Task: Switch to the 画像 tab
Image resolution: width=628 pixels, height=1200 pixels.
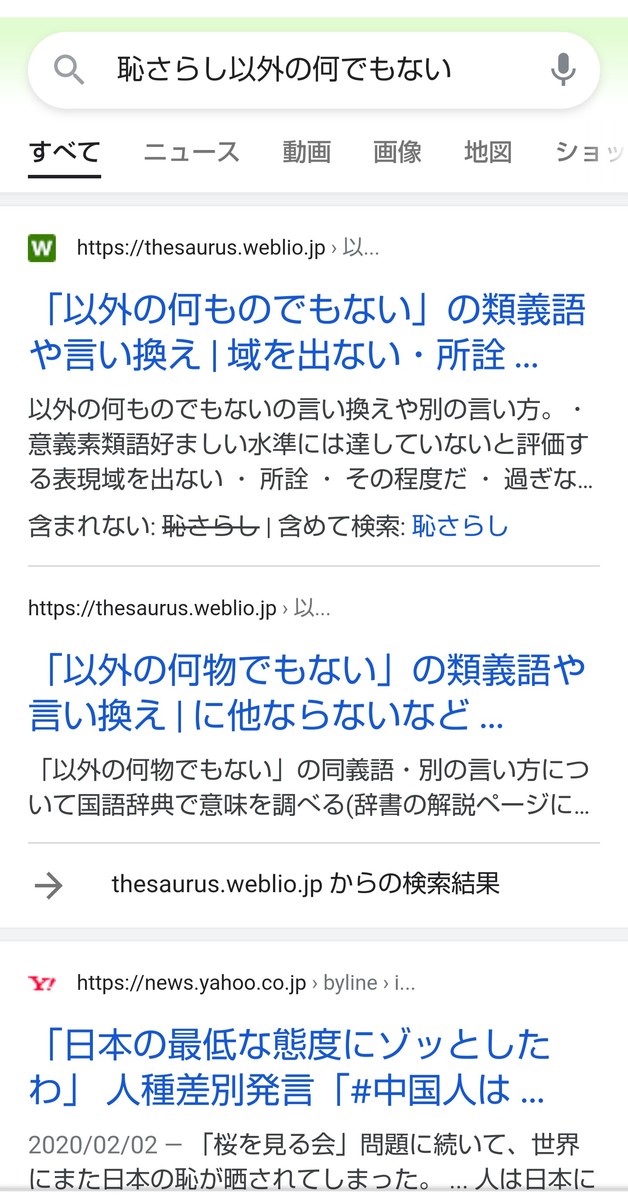Action: (397, 152)
